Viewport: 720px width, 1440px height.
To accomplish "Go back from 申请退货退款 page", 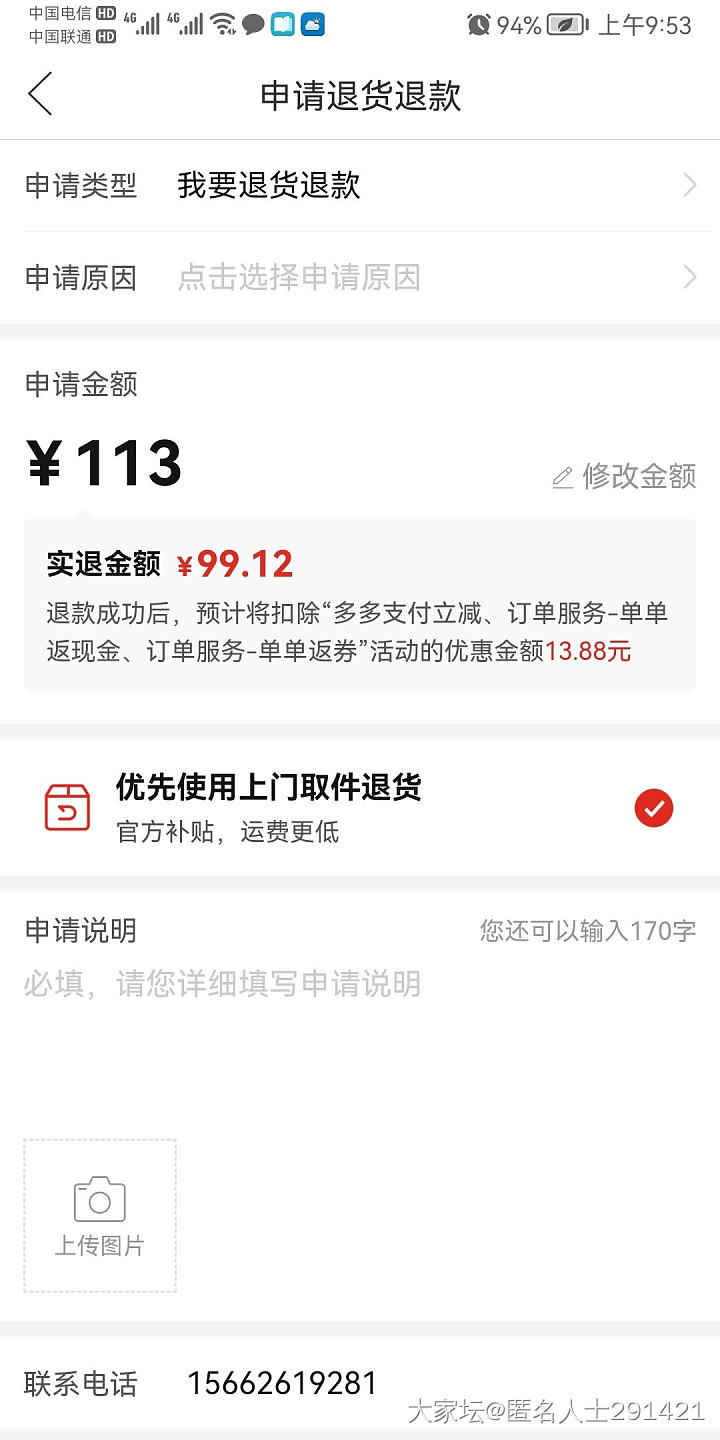I will click(x=40, y=95).
